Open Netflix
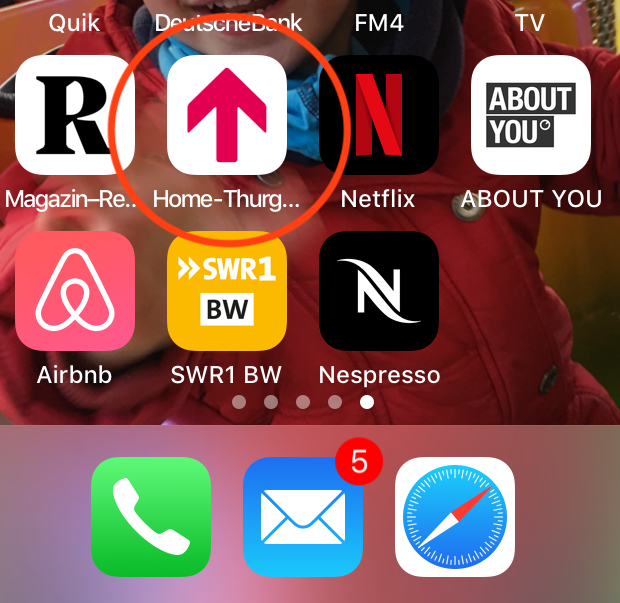 pos(379,115)
